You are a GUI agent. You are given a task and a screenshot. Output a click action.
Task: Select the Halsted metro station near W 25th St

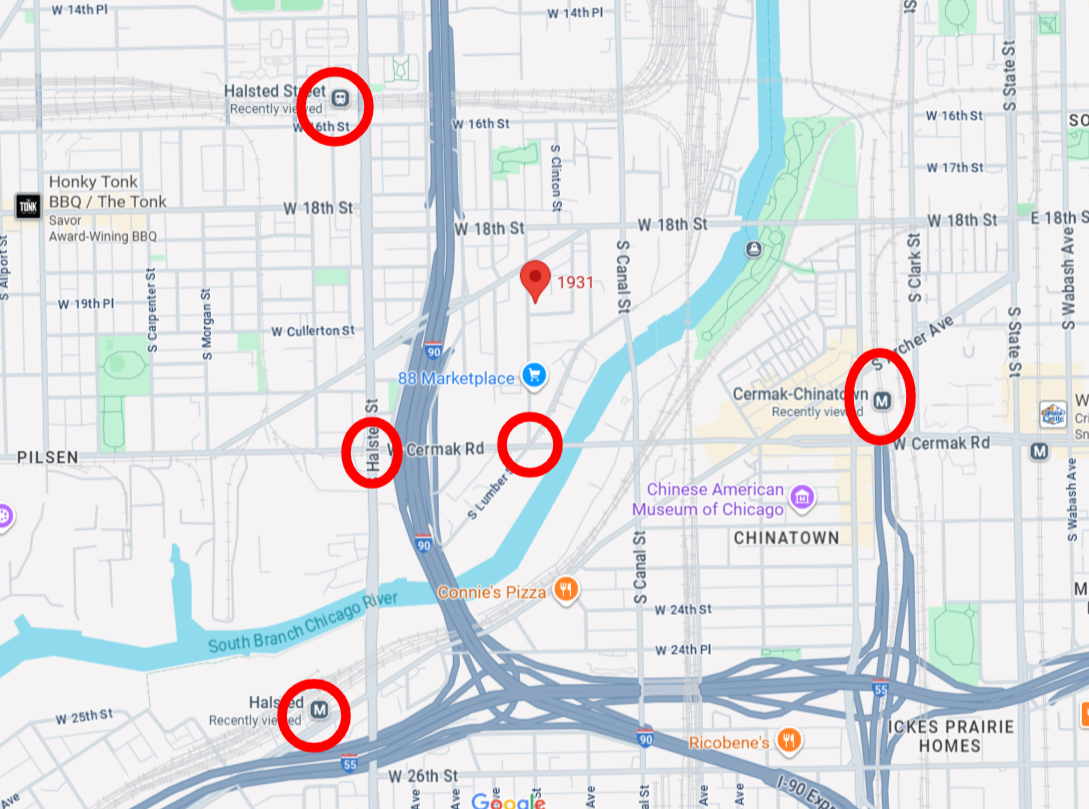point(319,710)
